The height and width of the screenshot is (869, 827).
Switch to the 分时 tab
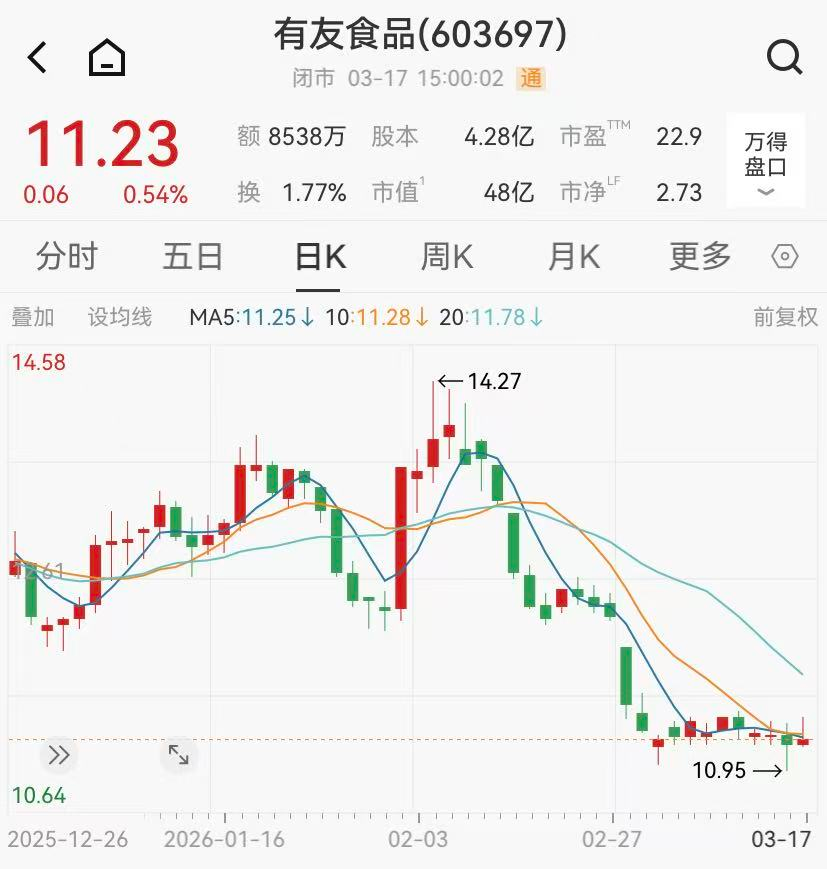[x=67, y=257]
